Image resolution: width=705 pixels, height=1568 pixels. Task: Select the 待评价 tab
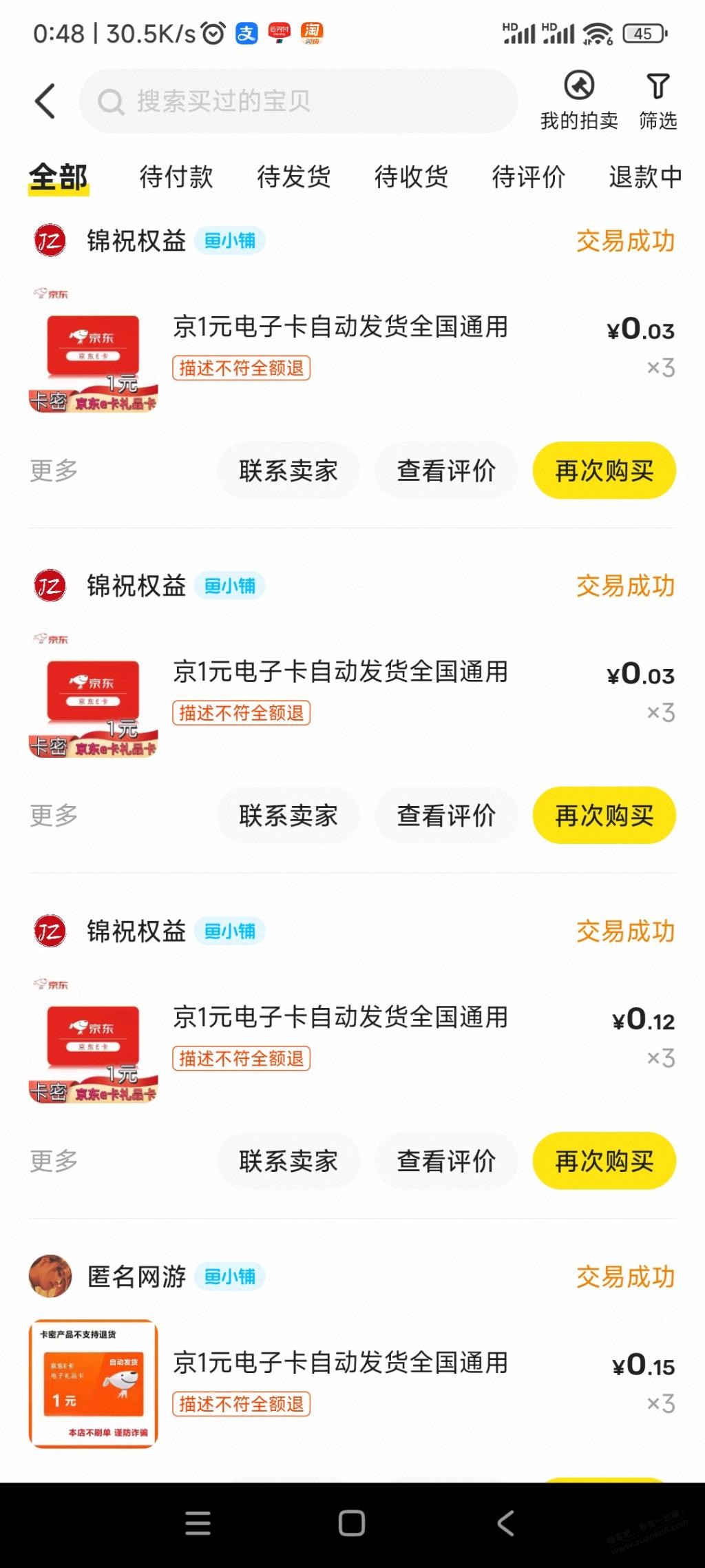tap(529, 177)
